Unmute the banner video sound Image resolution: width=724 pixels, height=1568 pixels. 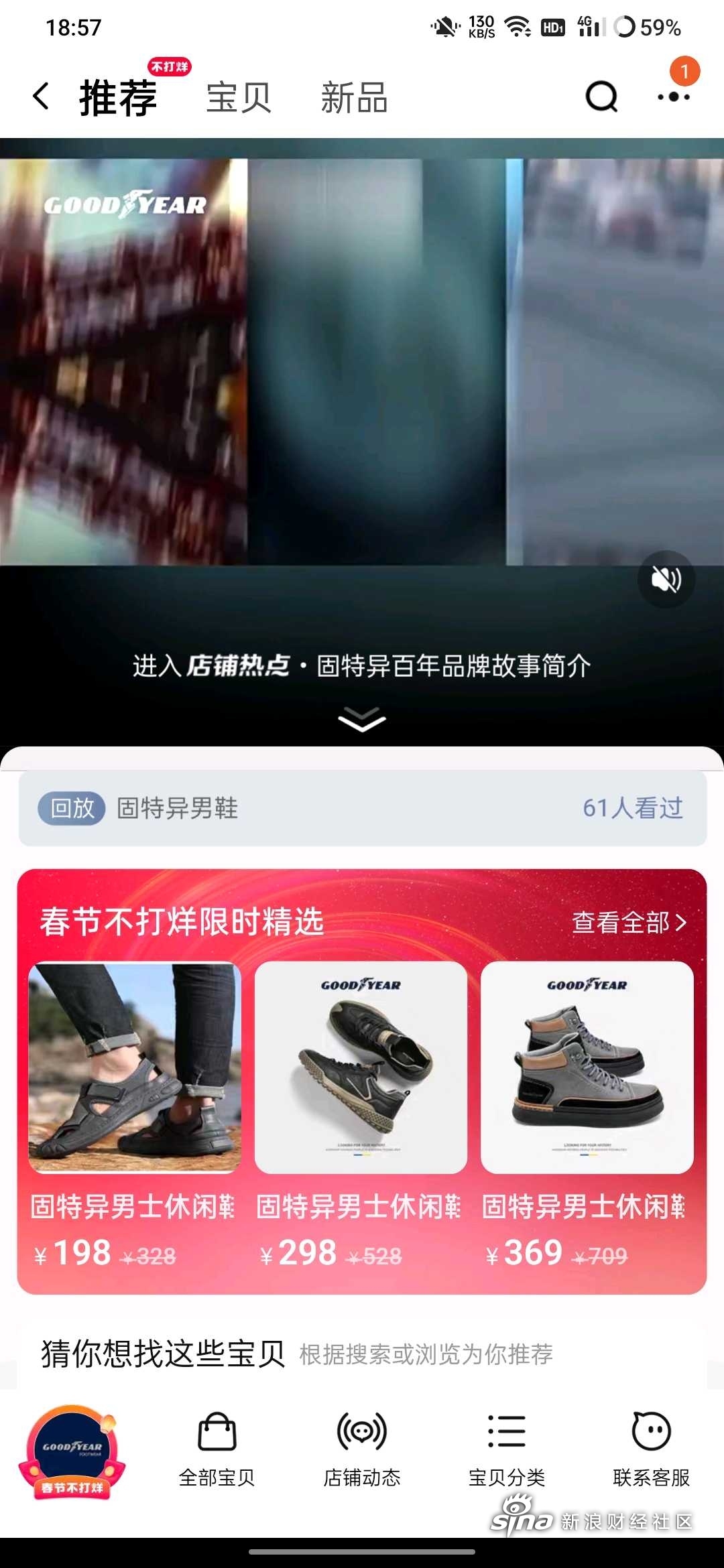666,579
